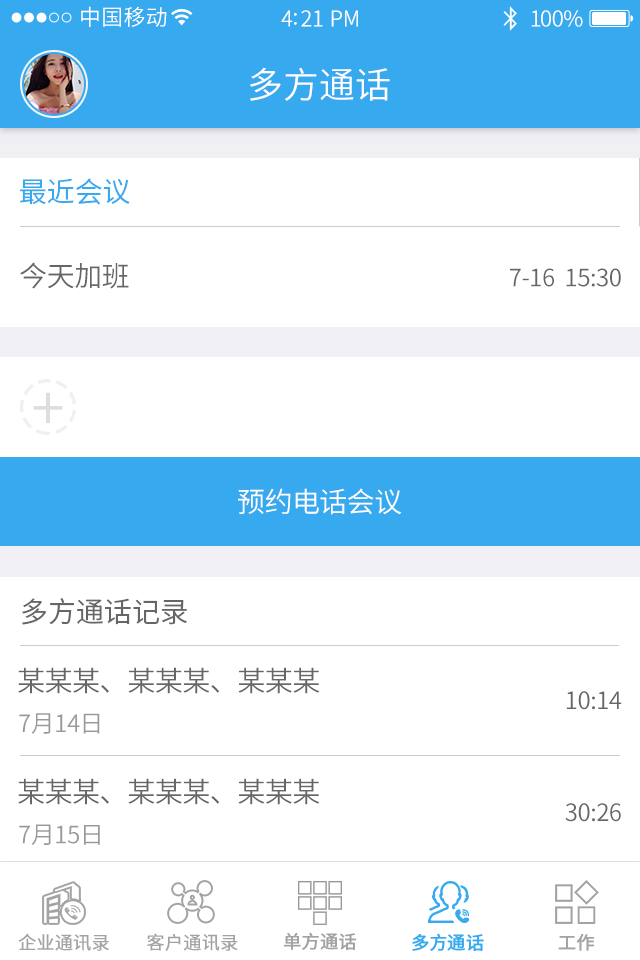Screen dimensions: 640x960
Task: Open the call record dated 7月15日
Action: tap(320, 810)
